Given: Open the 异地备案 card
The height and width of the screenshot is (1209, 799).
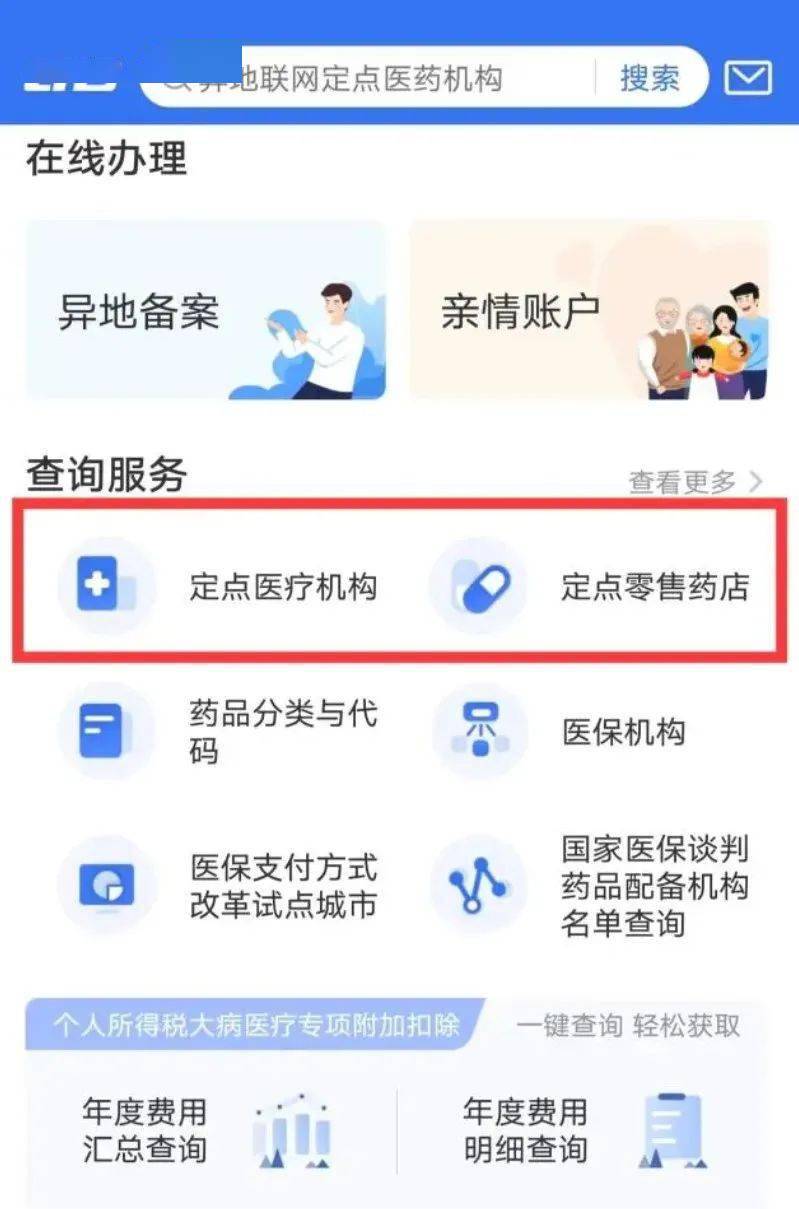Looking at the screenshot, I should point(205,311).
